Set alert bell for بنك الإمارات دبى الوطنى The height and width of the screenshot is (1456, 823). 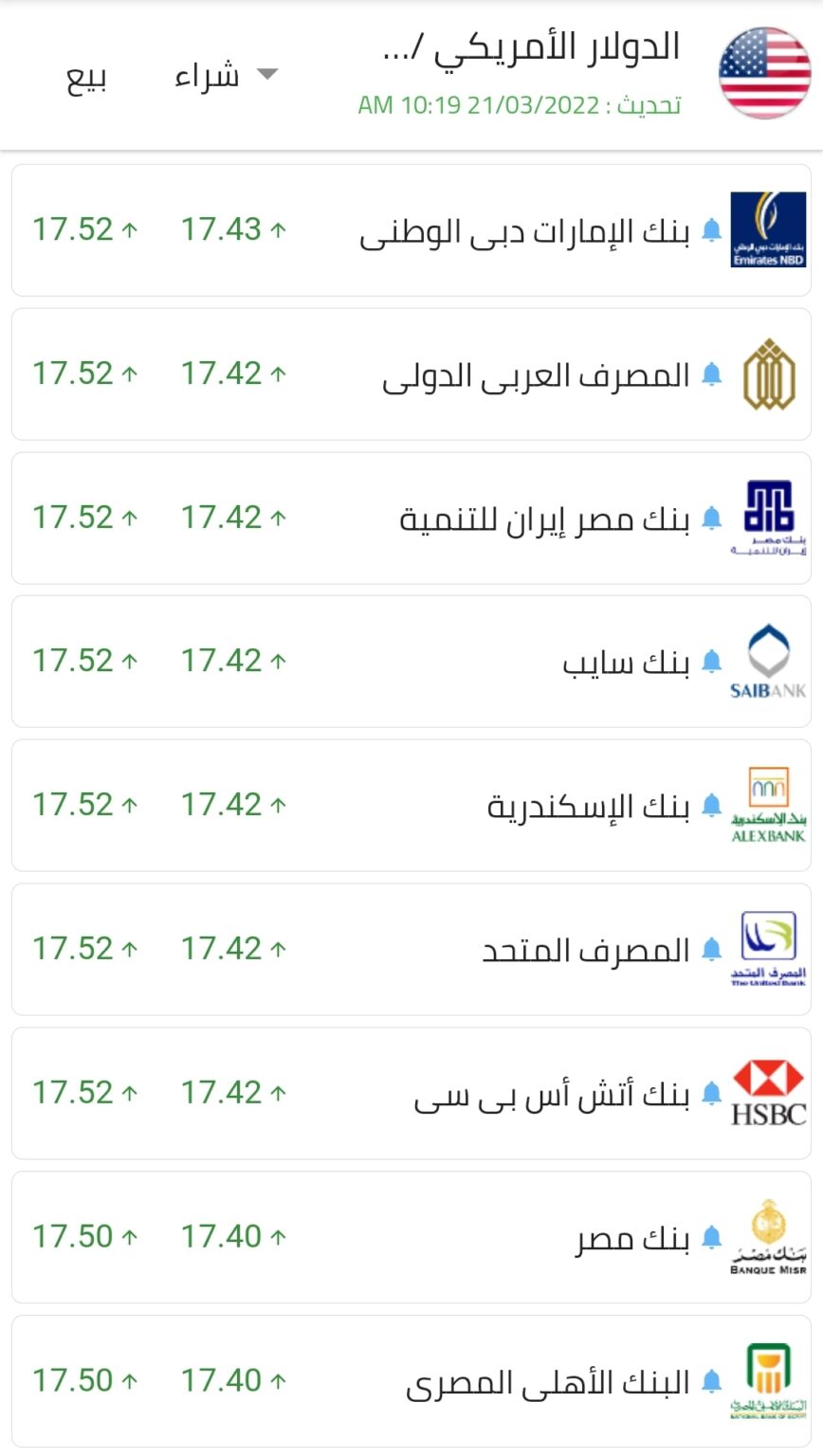click(x=712, y=230)
